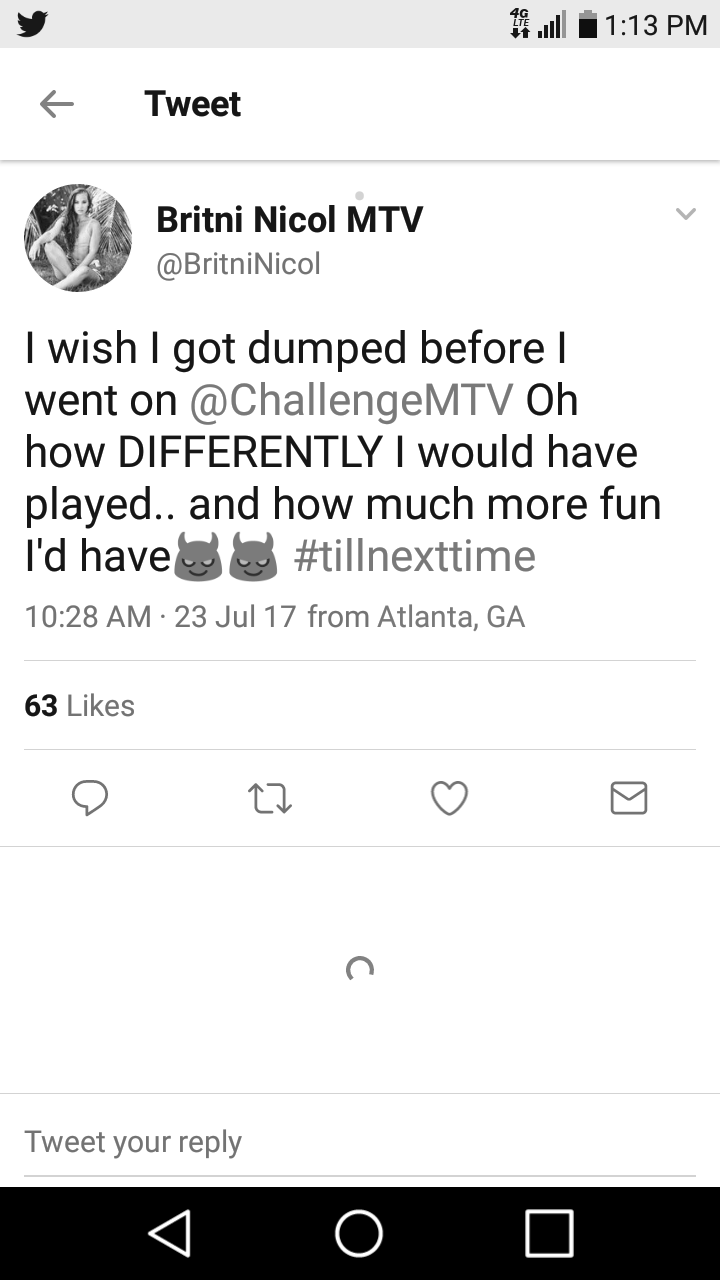View the 63 Likes list
The image size is (720, 1280).
[79, 706]
